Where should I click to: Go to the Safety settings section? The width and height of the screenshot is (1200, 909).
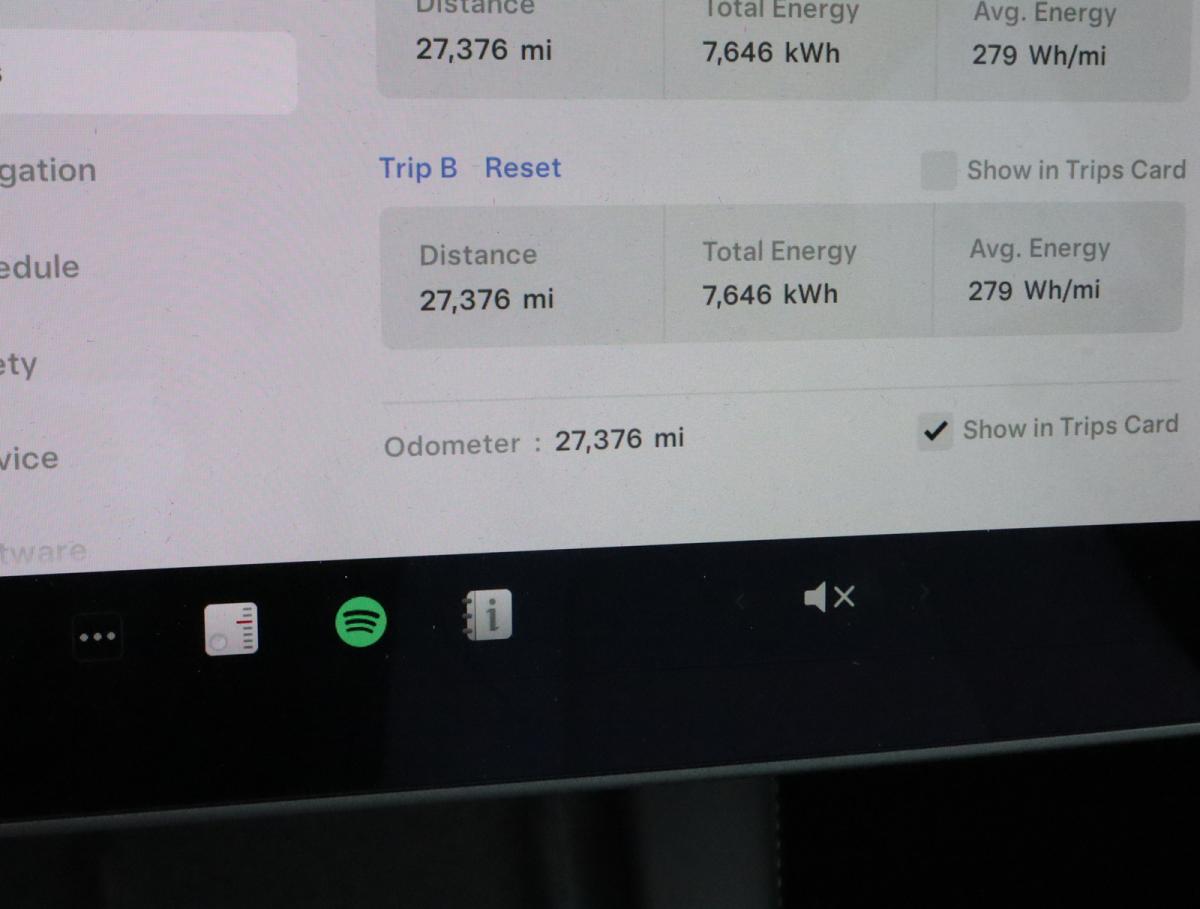tap(20, 364)
